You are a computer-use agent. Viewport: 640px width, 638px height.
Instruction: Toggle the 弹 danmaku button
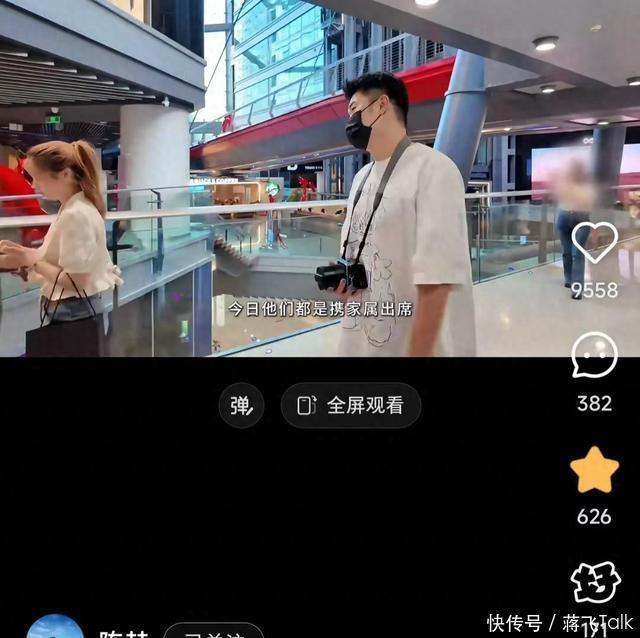[x=242, y=405]
